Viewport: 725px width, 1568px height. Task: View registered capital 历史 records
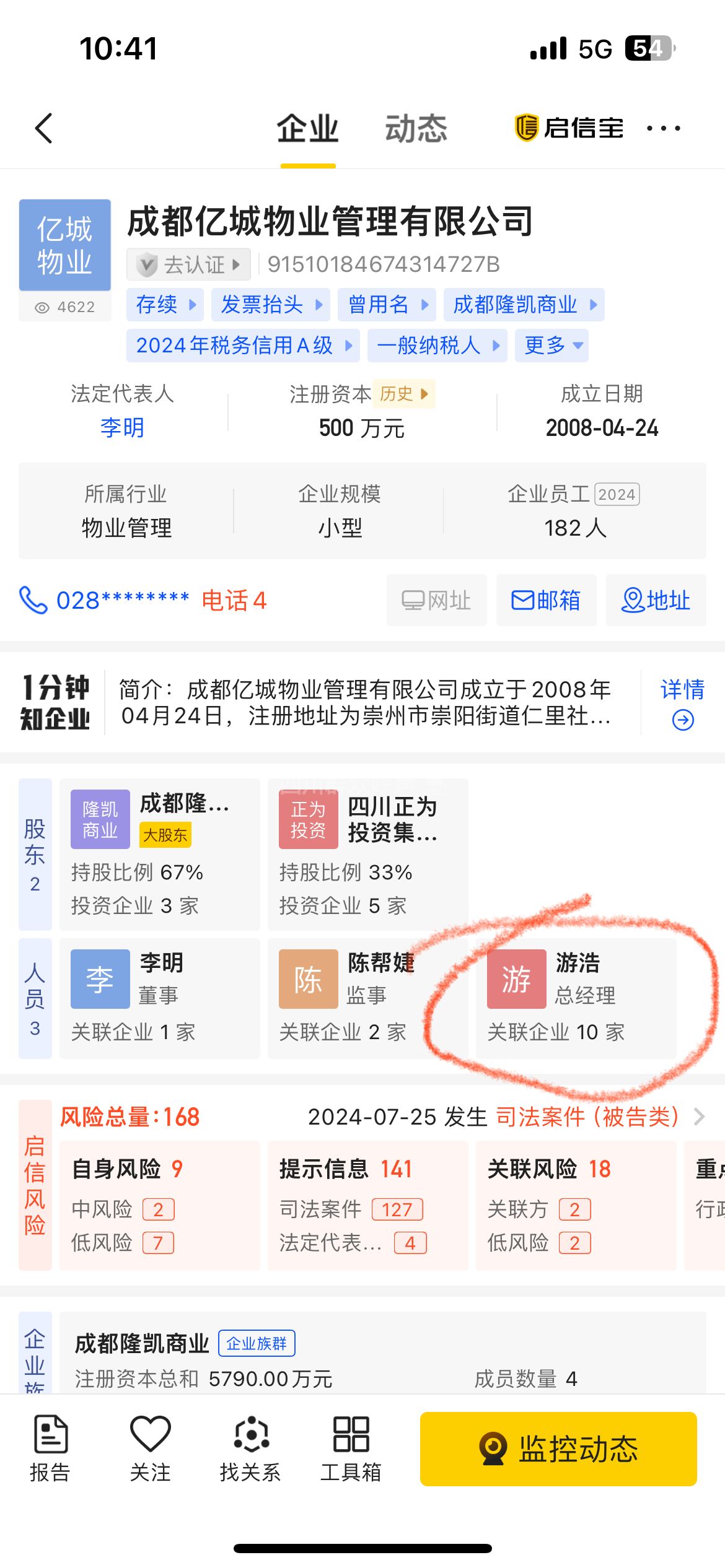tap(403, 394)
